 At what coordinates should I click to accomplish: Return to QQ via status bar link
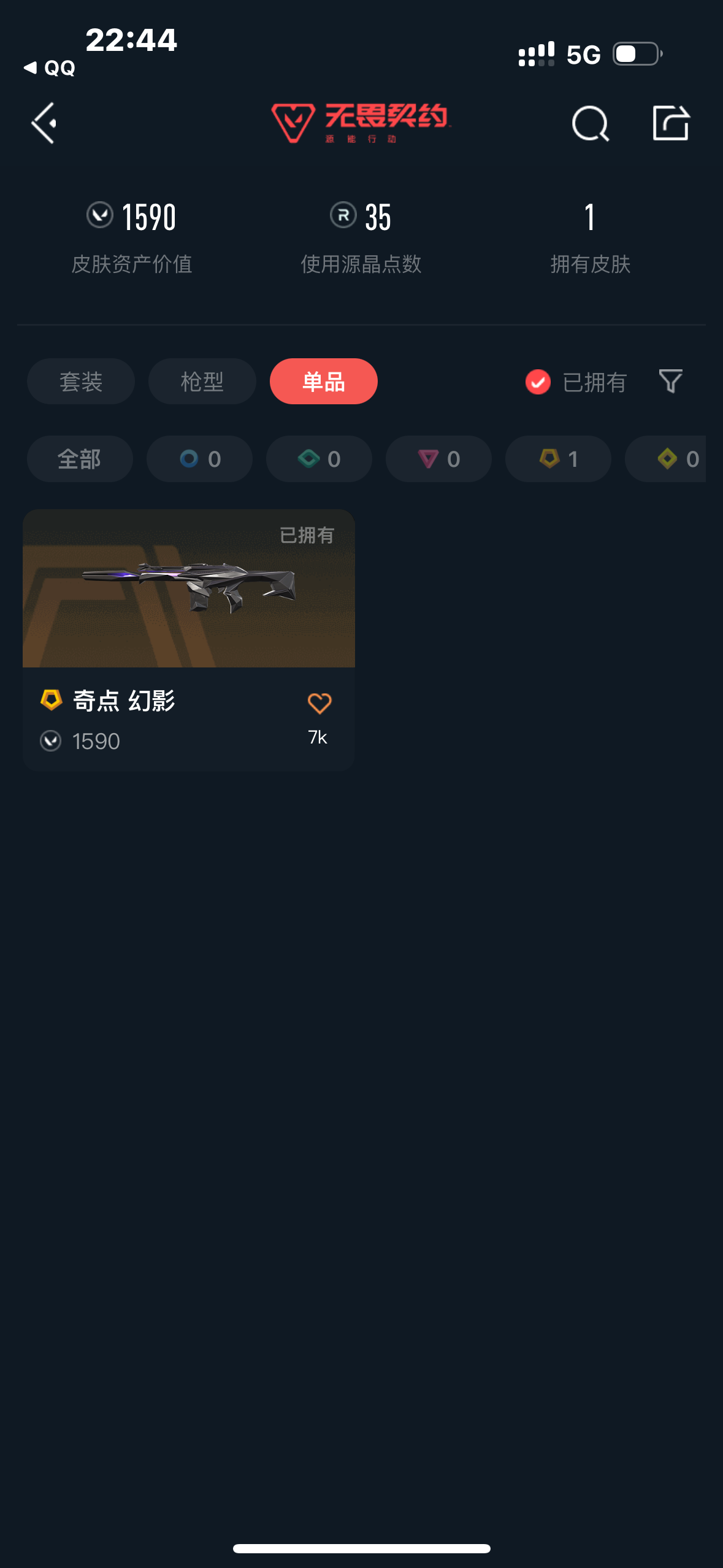pos(50,67)
